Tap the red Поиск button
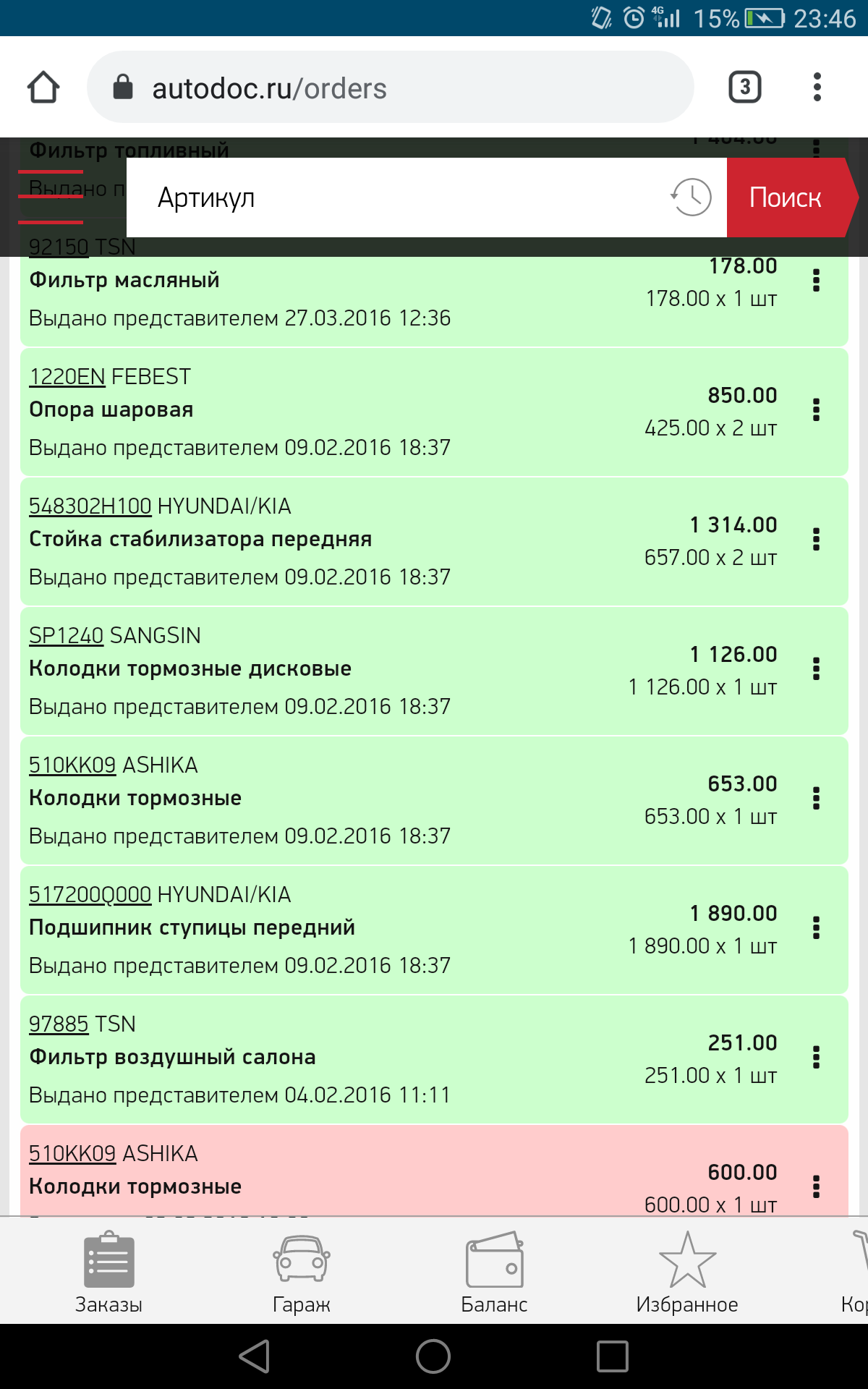 click(x=786, y=197)
